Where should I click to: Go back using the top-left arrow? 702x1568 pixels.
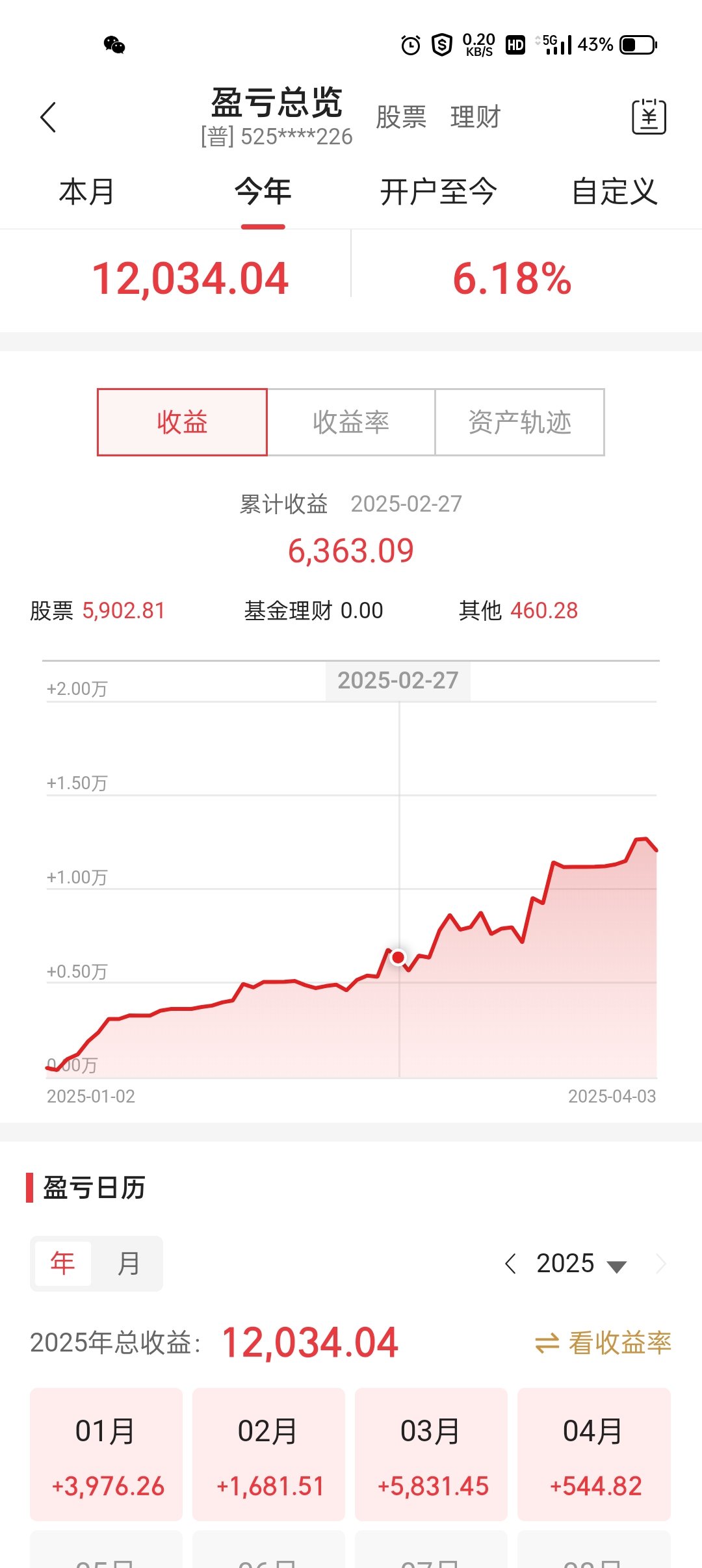tap(48, 118)
